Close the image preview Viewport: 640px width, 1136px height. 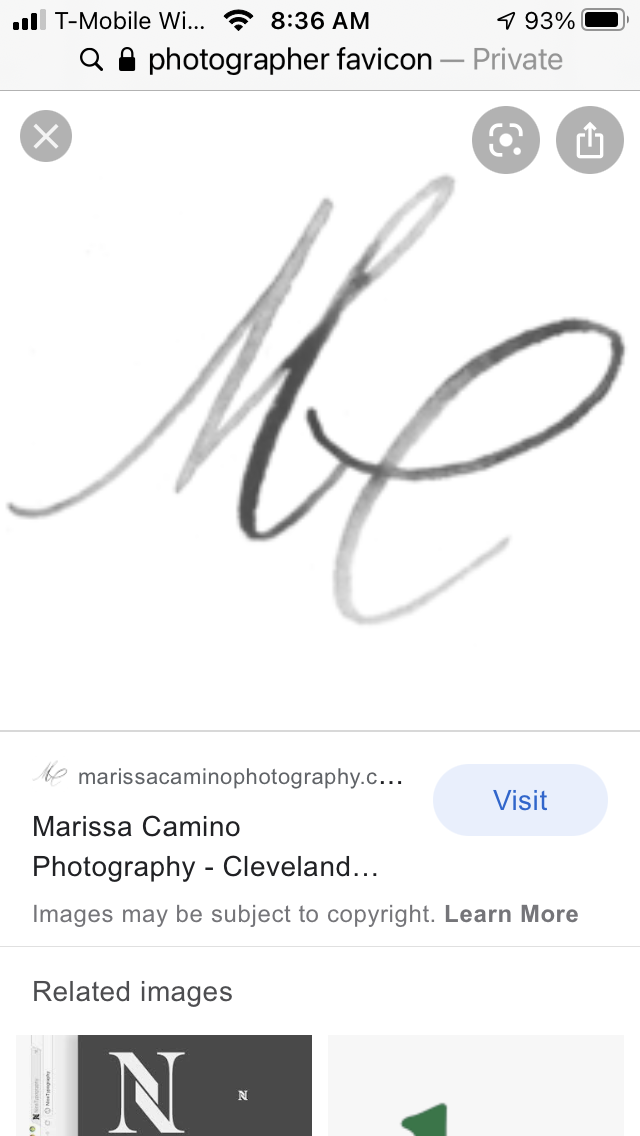46,136
